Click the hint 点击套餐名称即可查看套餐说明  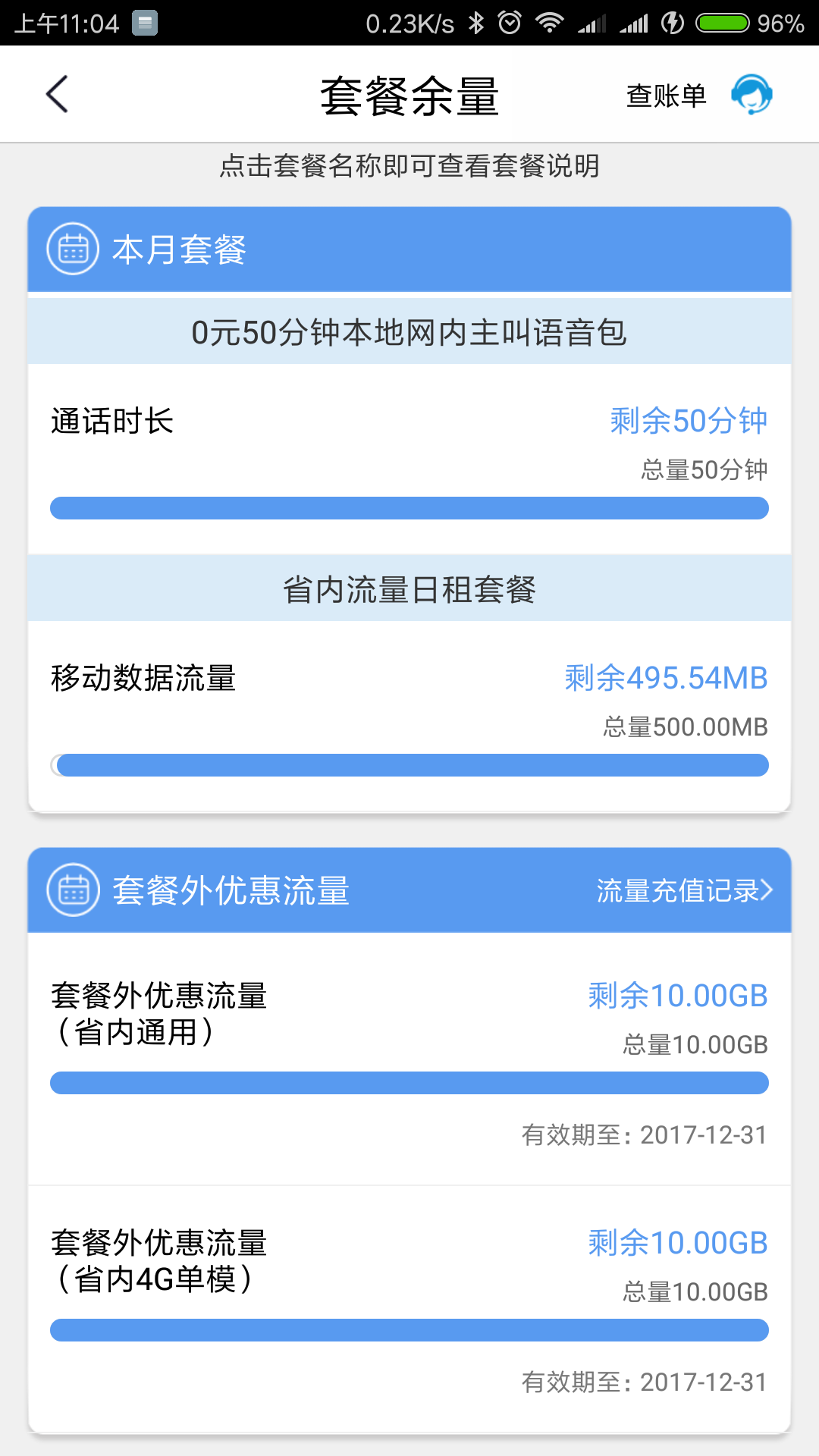click(x=409, y=168)
